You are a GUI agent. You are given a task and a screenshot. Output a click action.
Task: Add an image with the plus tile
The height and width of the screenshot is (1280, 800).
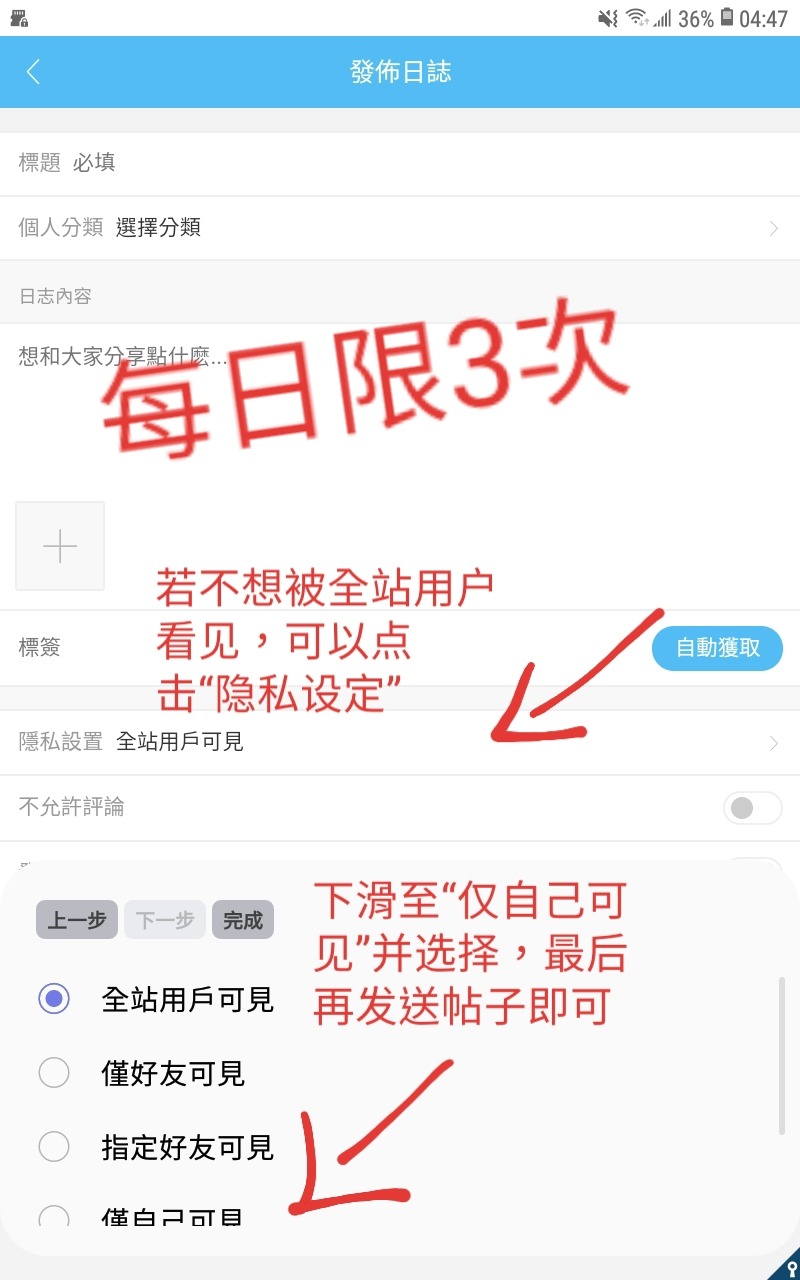(60, 546)
